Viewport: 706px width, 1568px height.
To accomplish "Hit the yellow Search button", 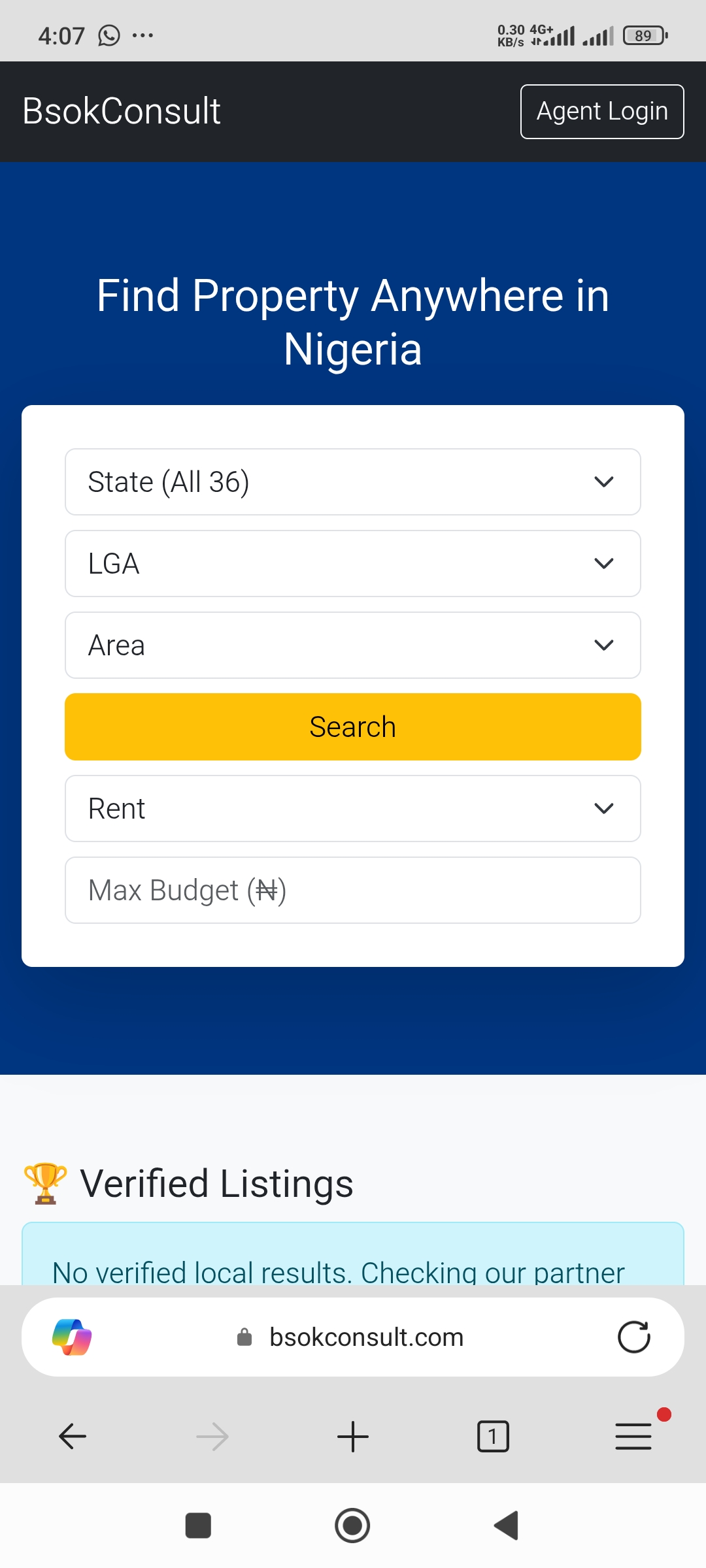I will coord(352,727).
